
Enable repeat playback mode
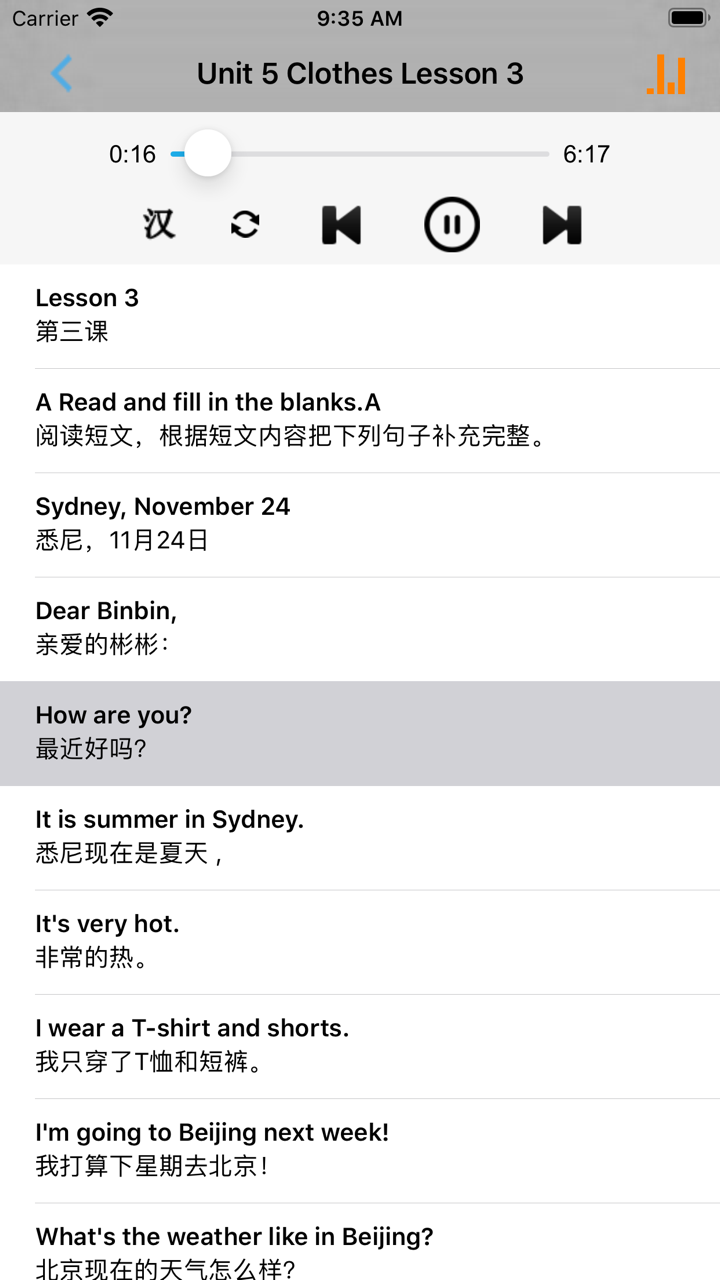click(x=245, y=224)
